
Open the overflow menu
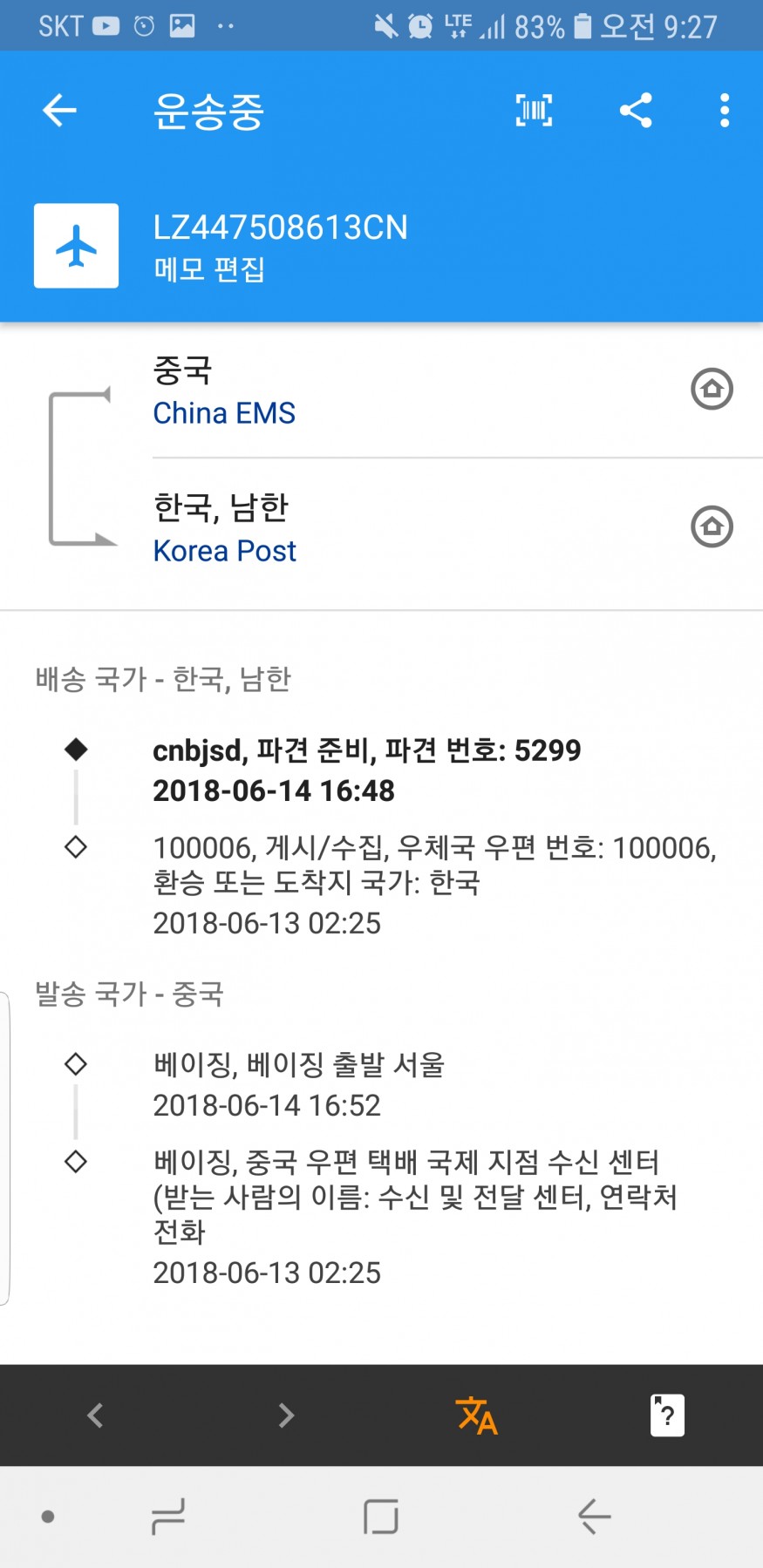725,111
